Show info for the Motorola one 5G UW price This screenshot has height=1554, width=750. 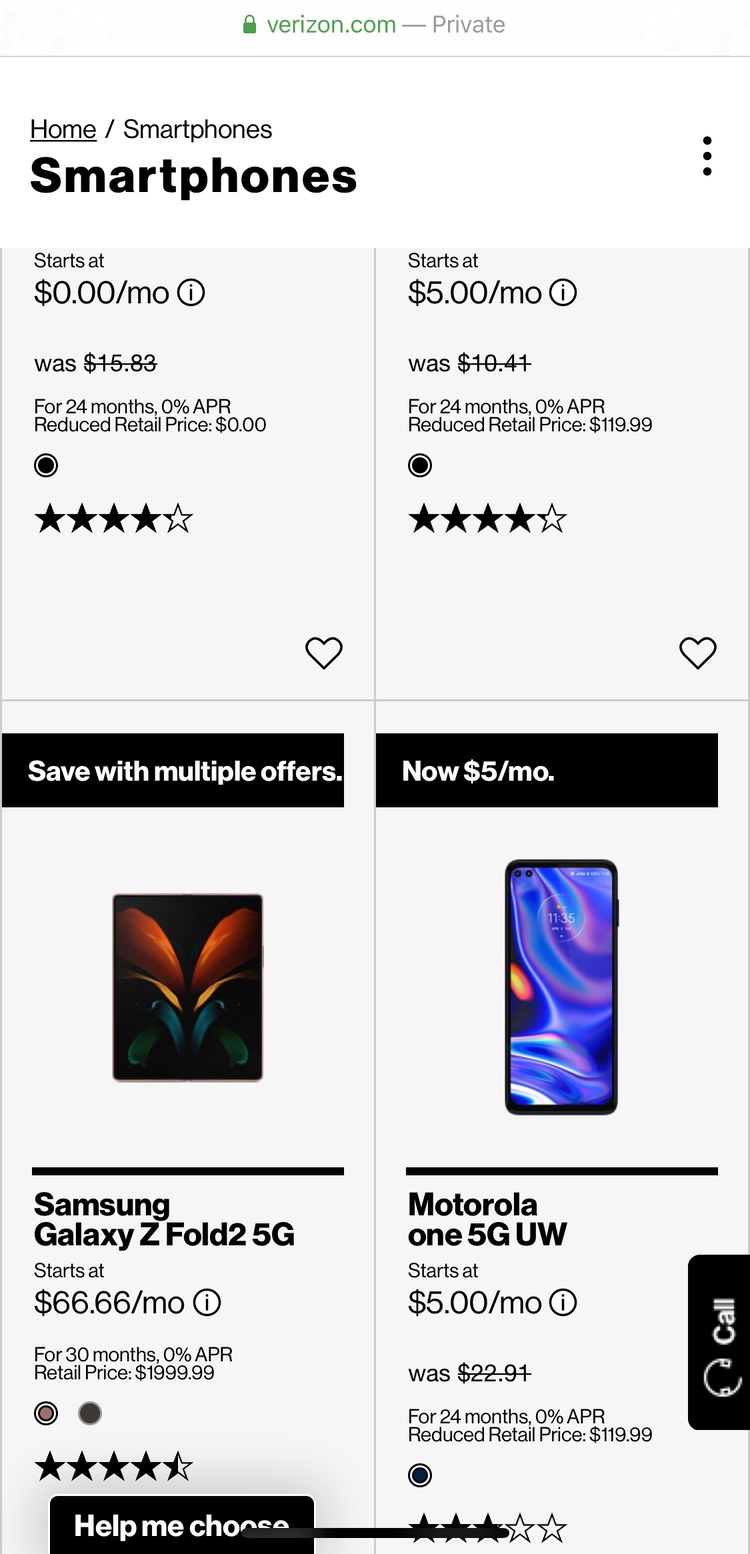pyautogui.click(x=564, y=1303)
